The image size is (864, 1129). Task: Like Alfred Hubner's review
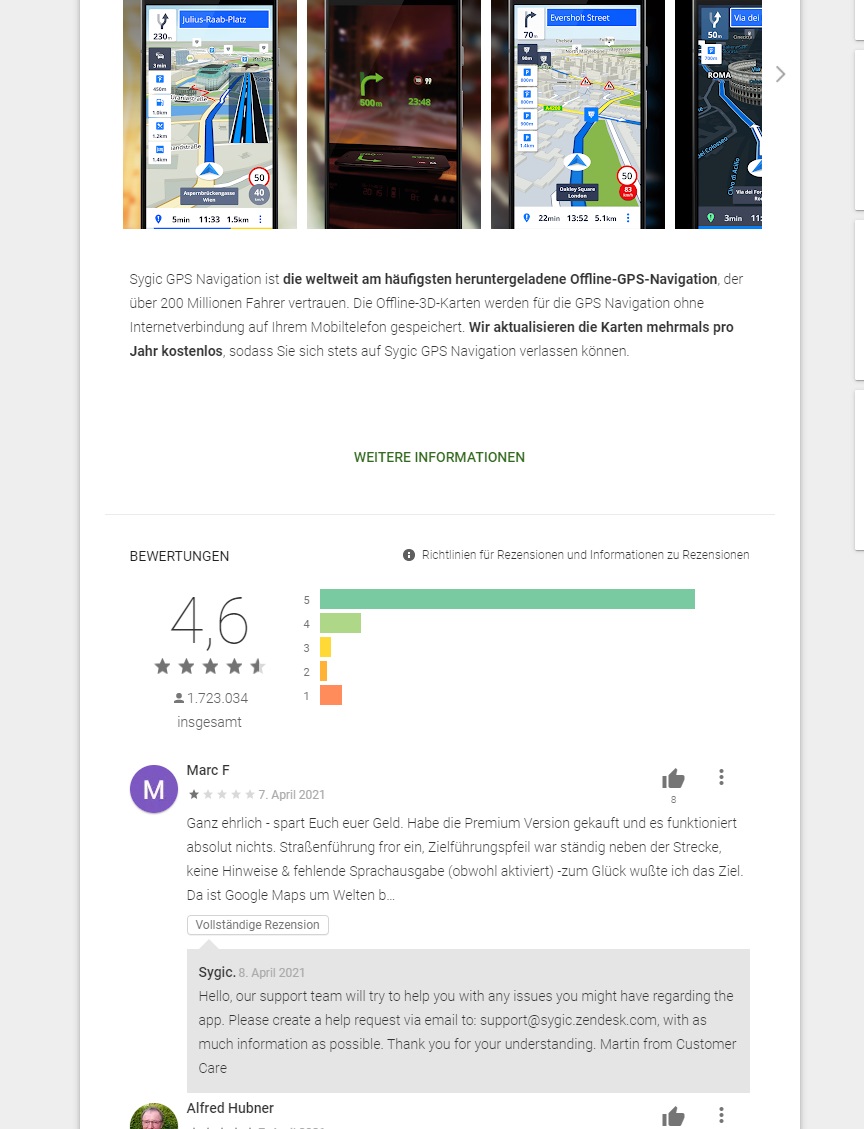pyautogui.click(x=673, y=1117)
